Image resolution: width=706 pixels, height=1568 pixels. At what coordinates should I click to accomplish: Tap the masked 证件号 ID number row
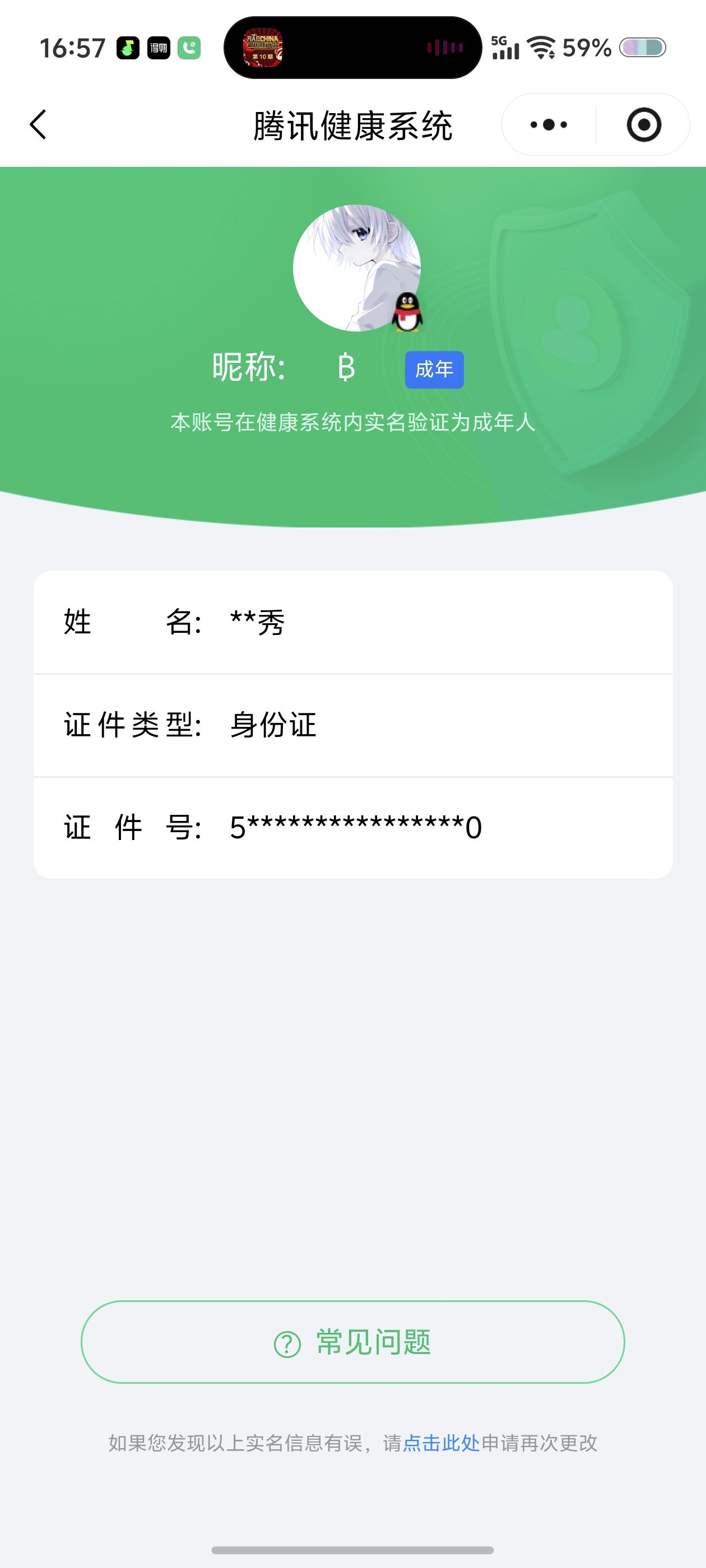(x=352, y=827)
